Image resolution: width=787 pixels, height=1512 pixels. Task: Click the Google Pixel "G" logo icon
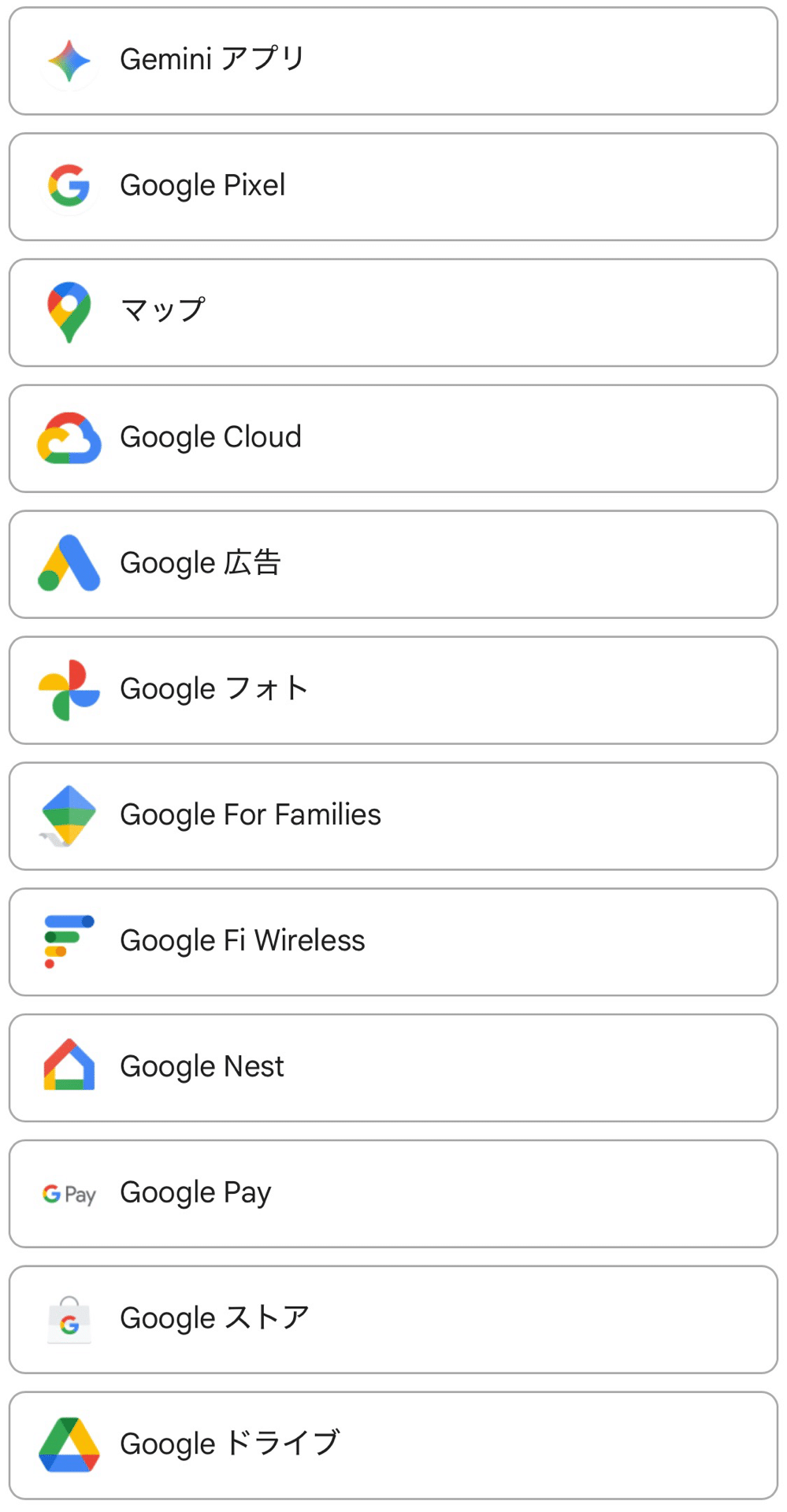[x=68, y=185]
